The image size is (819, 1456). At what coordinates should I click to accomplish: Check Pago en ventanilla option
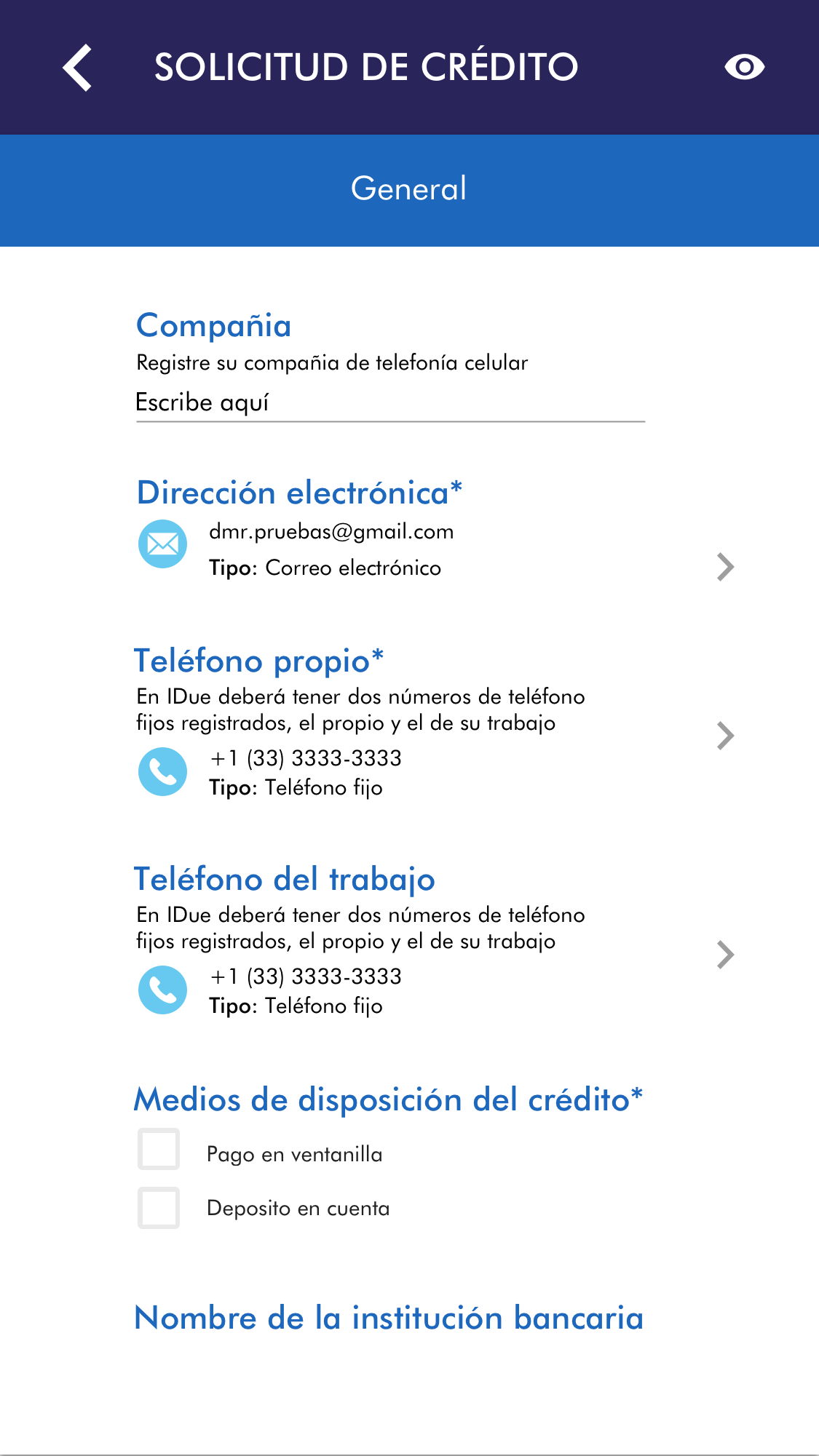pos(159,1149)
